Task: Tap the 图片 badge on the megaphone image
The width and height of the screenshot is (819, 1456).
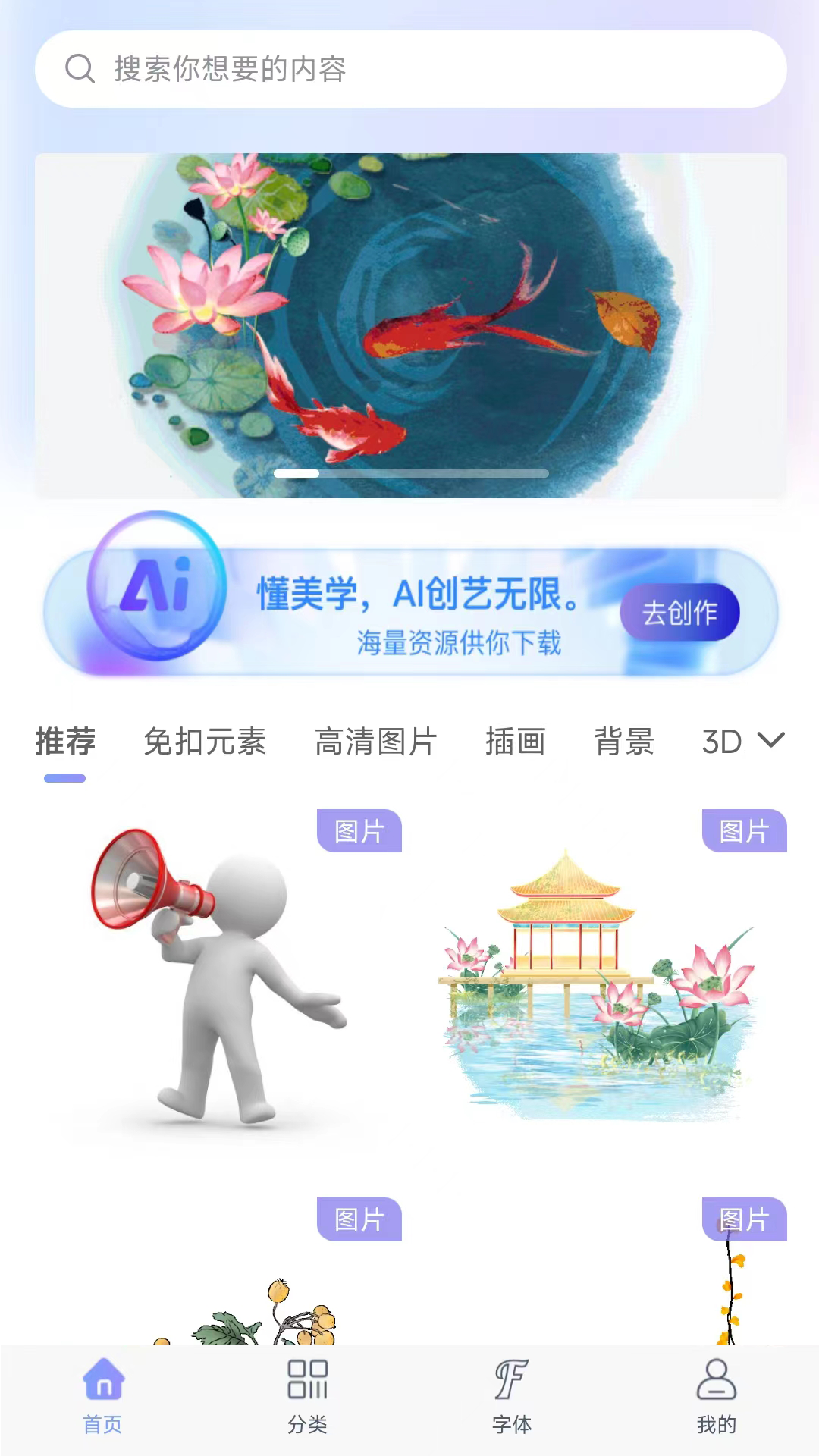Action: 359,831
